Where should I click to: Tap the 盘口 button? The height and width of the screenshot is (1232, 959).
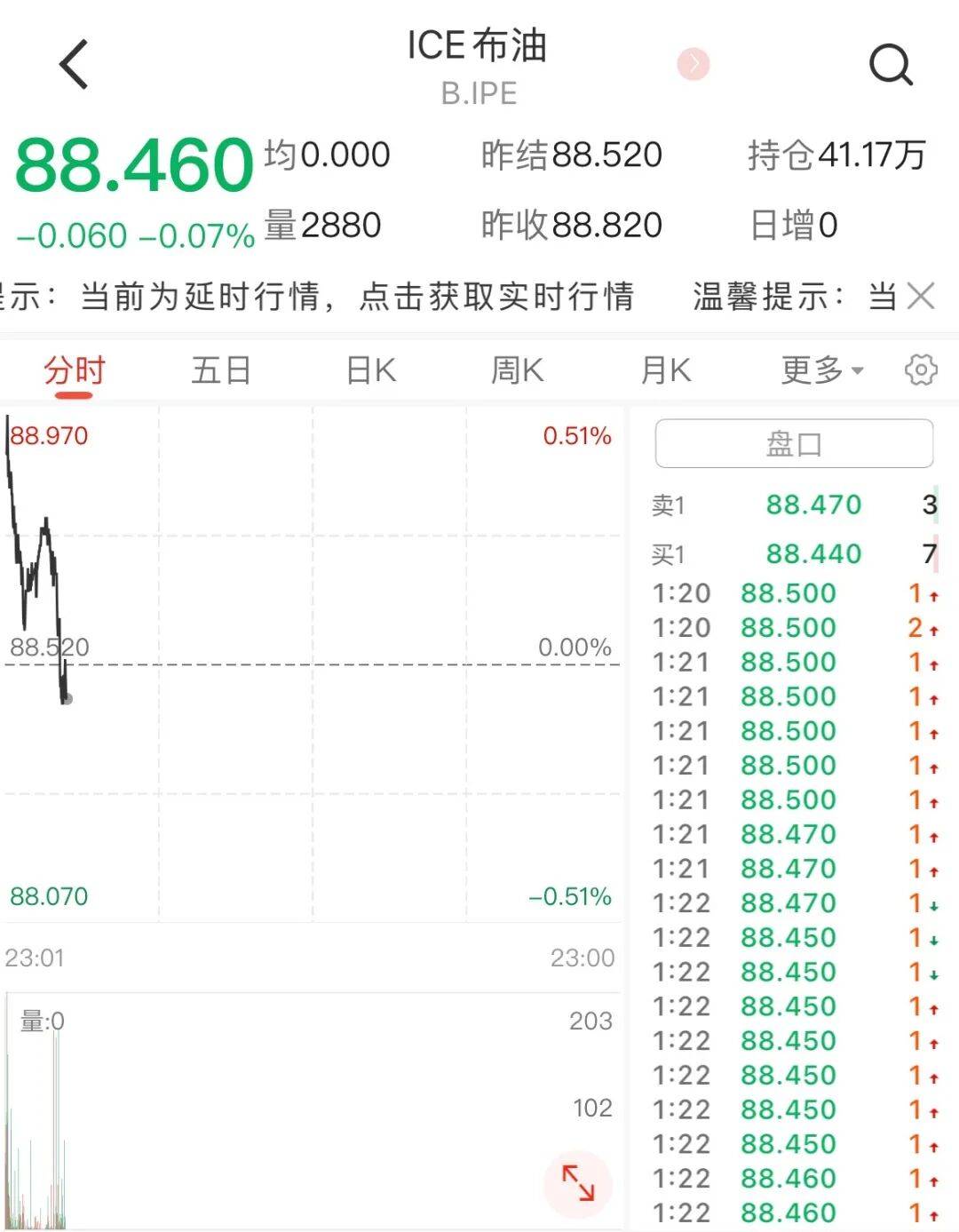click(794, 443)
